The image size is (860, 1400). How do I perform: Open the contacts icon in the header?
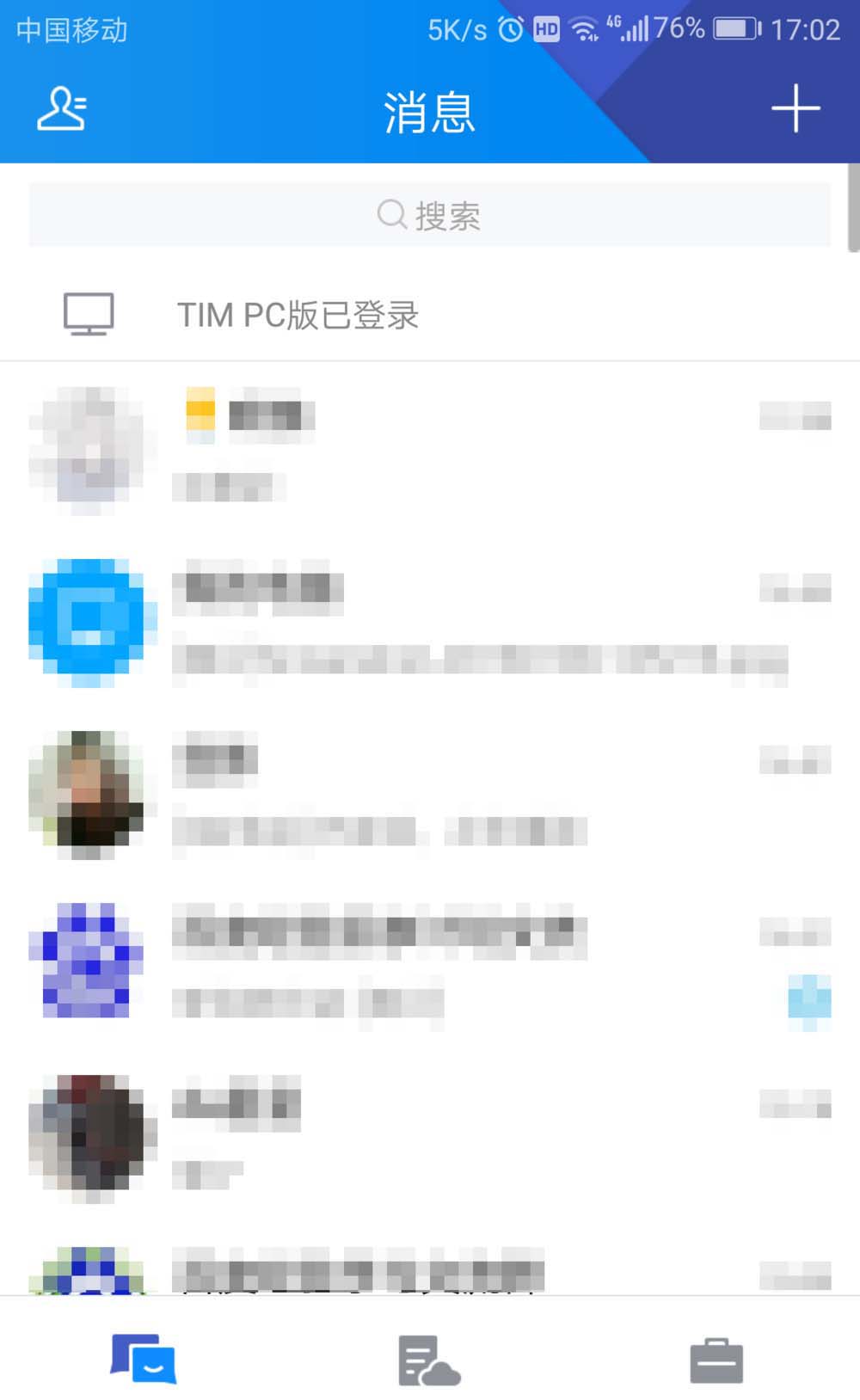[x=62, y=109]
